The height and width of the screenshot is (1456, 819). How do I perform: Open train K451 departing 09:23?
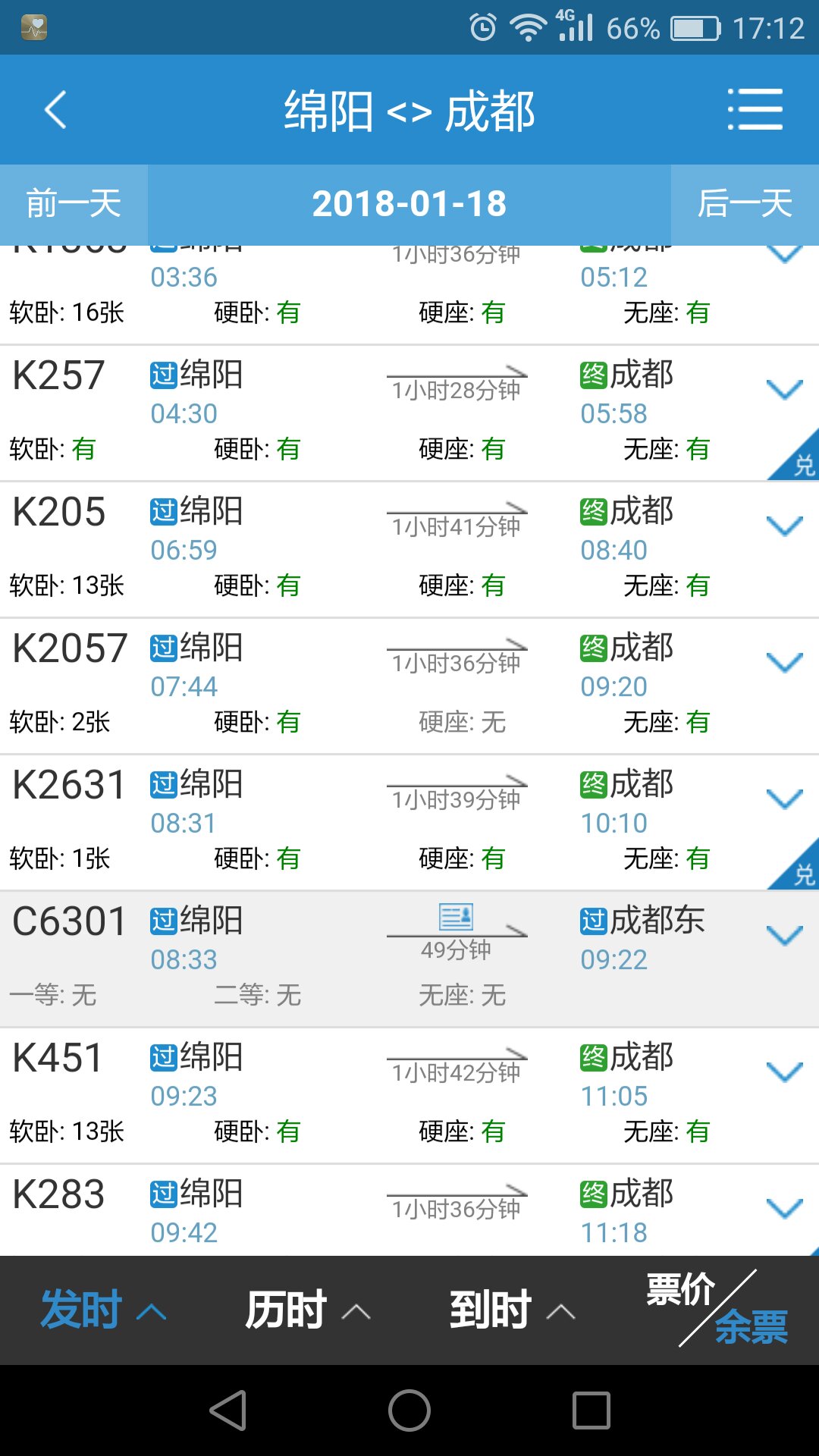pos(303,1077)
